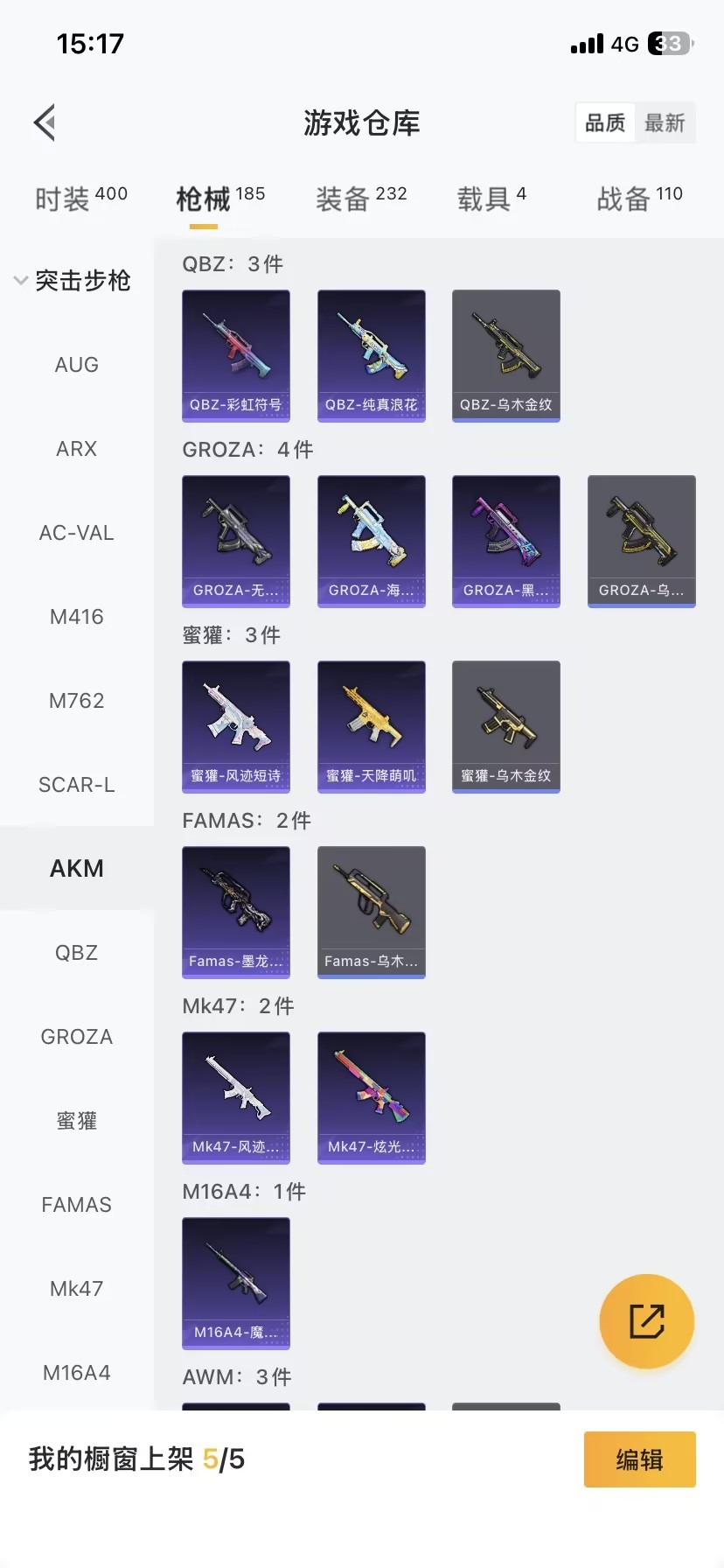This screenshot has width=724, height=1568.
Task: View the QBZ-纯真浪花 skin
Action: tap(372, 355)
